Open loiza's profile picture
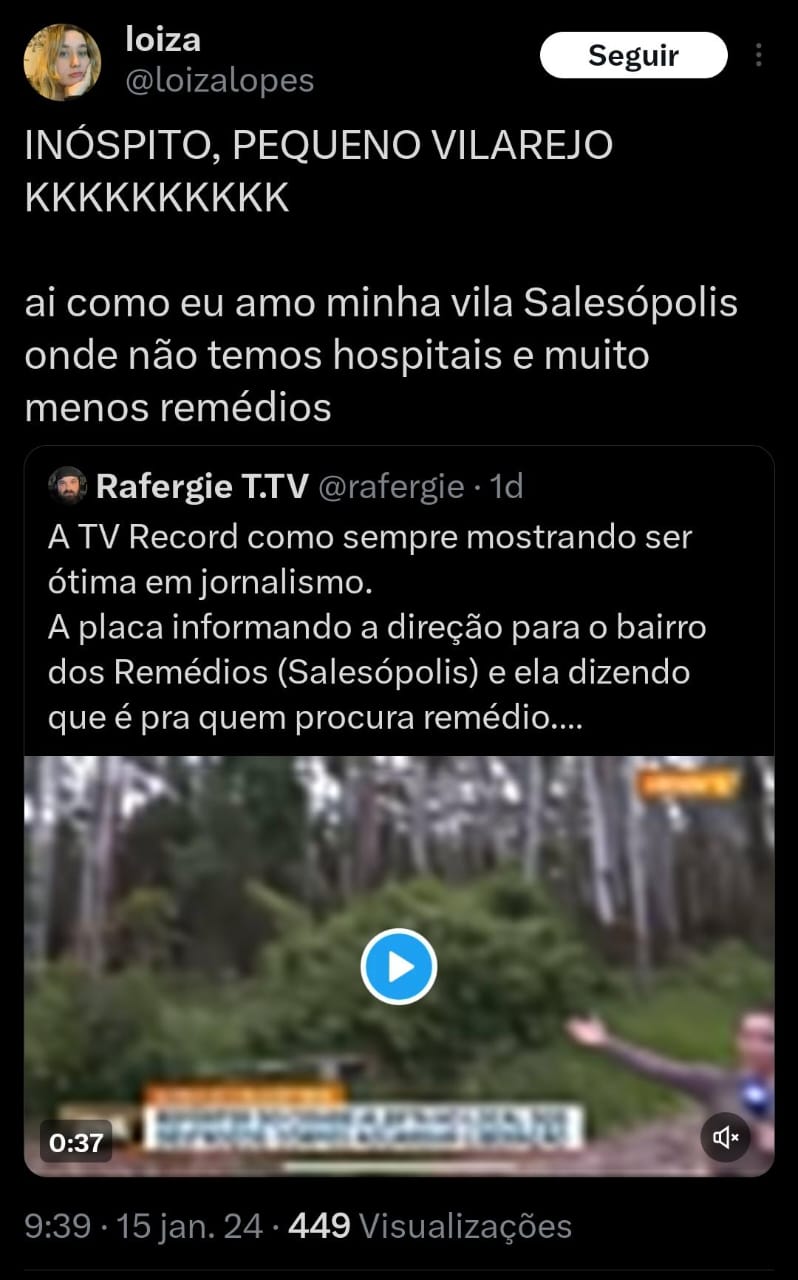The height and width of the screenshot is (1280, 798). tap(62, 62)
